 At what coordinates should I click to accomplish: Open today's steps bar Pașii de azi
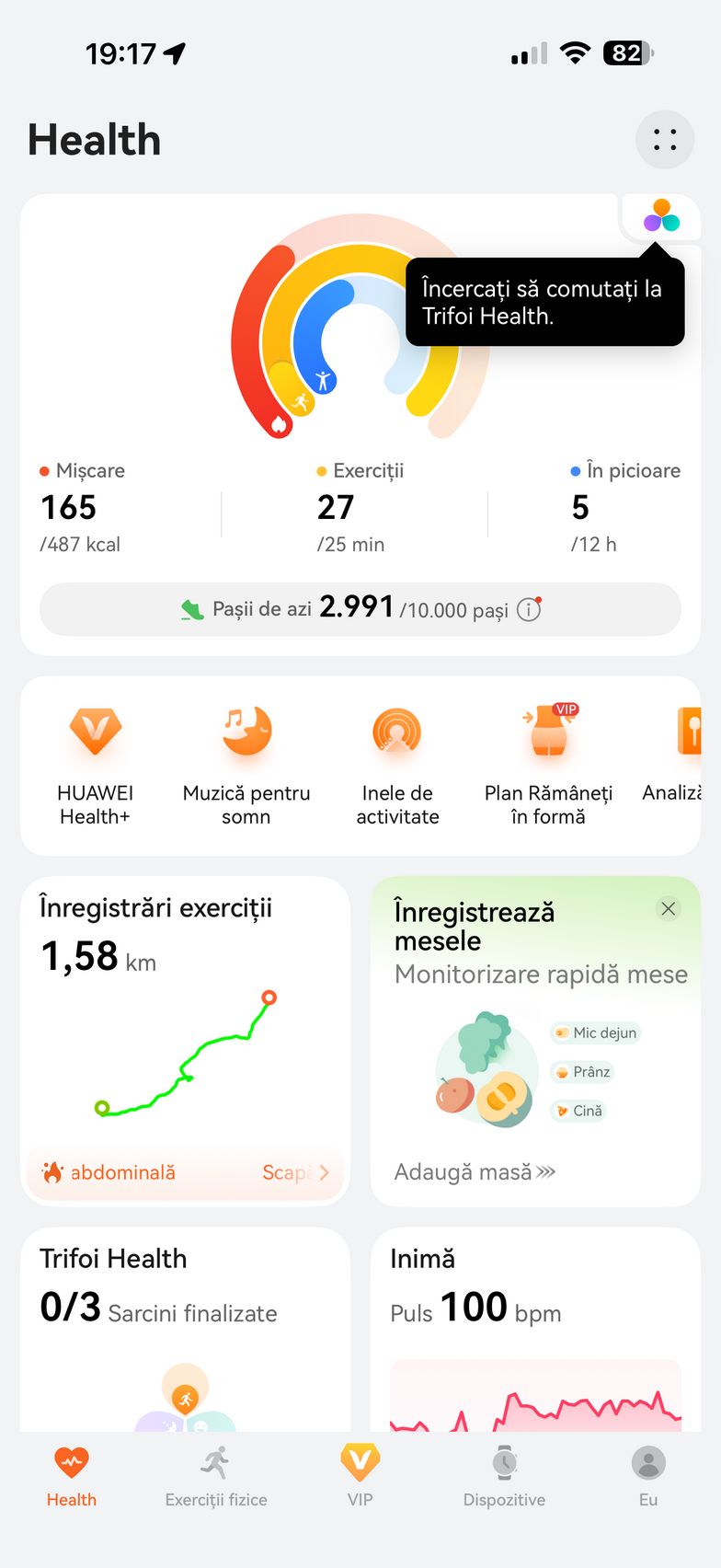click(360, 609)
